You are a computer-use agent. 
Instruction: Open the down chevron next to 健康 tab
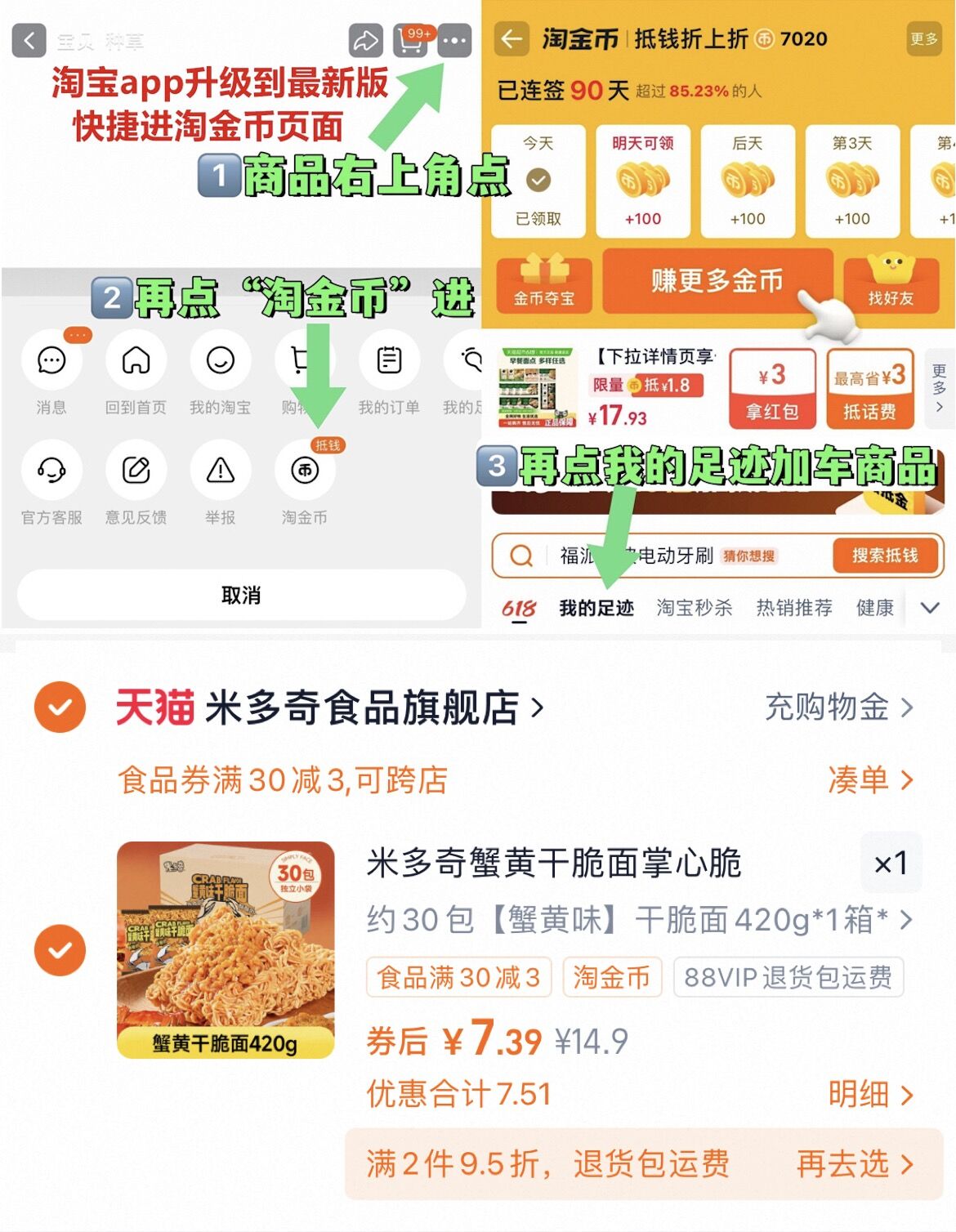coord(928,608)
